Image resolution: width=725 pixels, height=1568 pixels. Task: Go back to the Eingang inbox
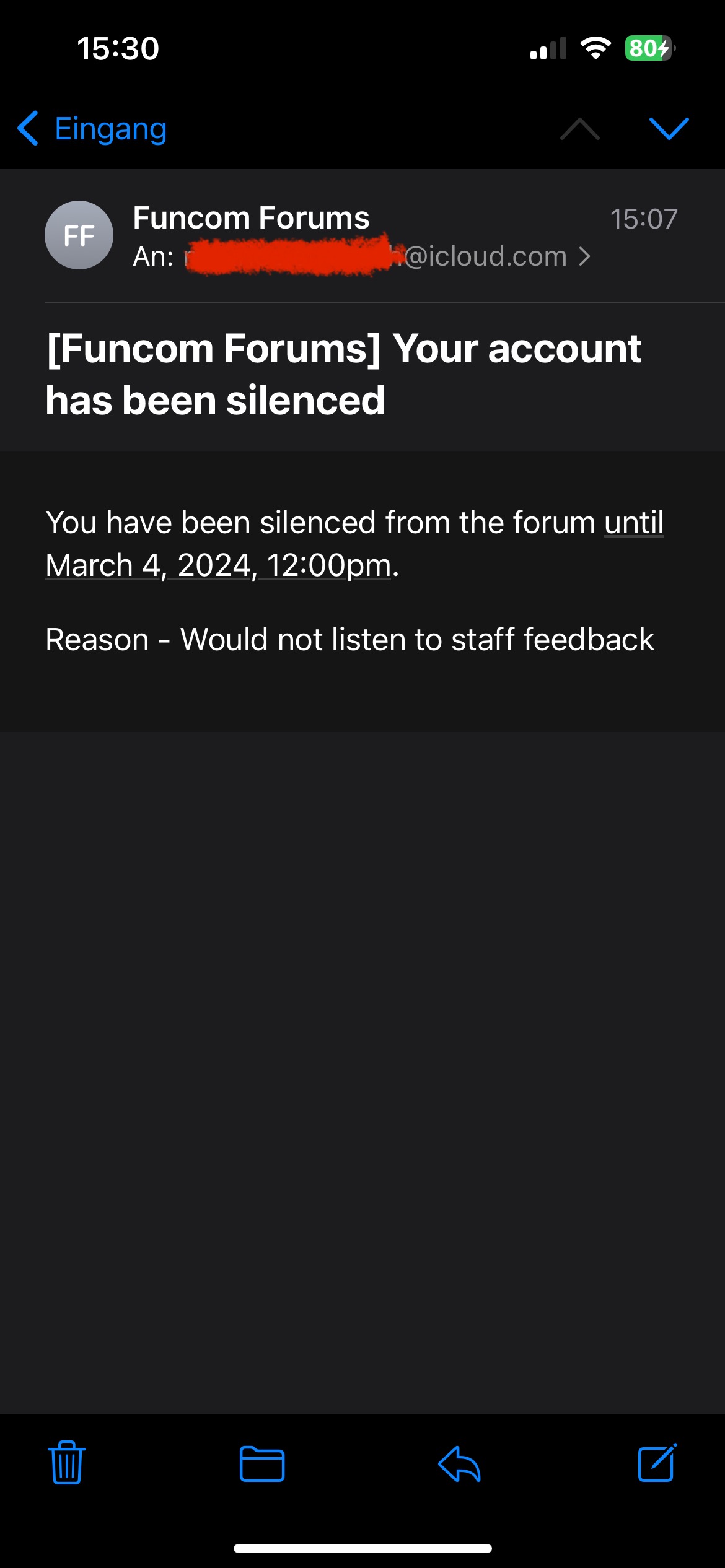pos(93,129)
